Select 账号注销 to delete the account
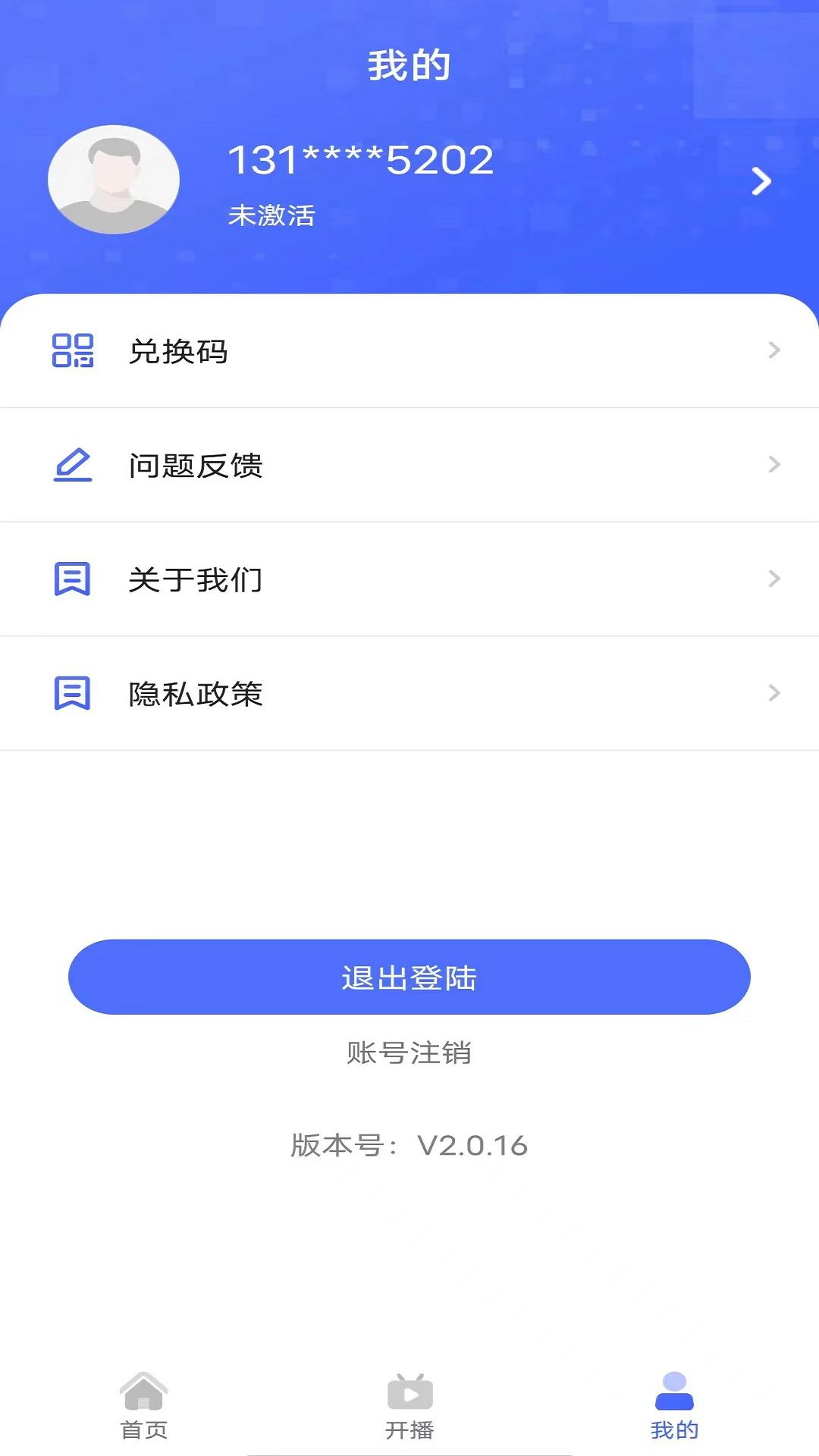 tap(409, 1053)
